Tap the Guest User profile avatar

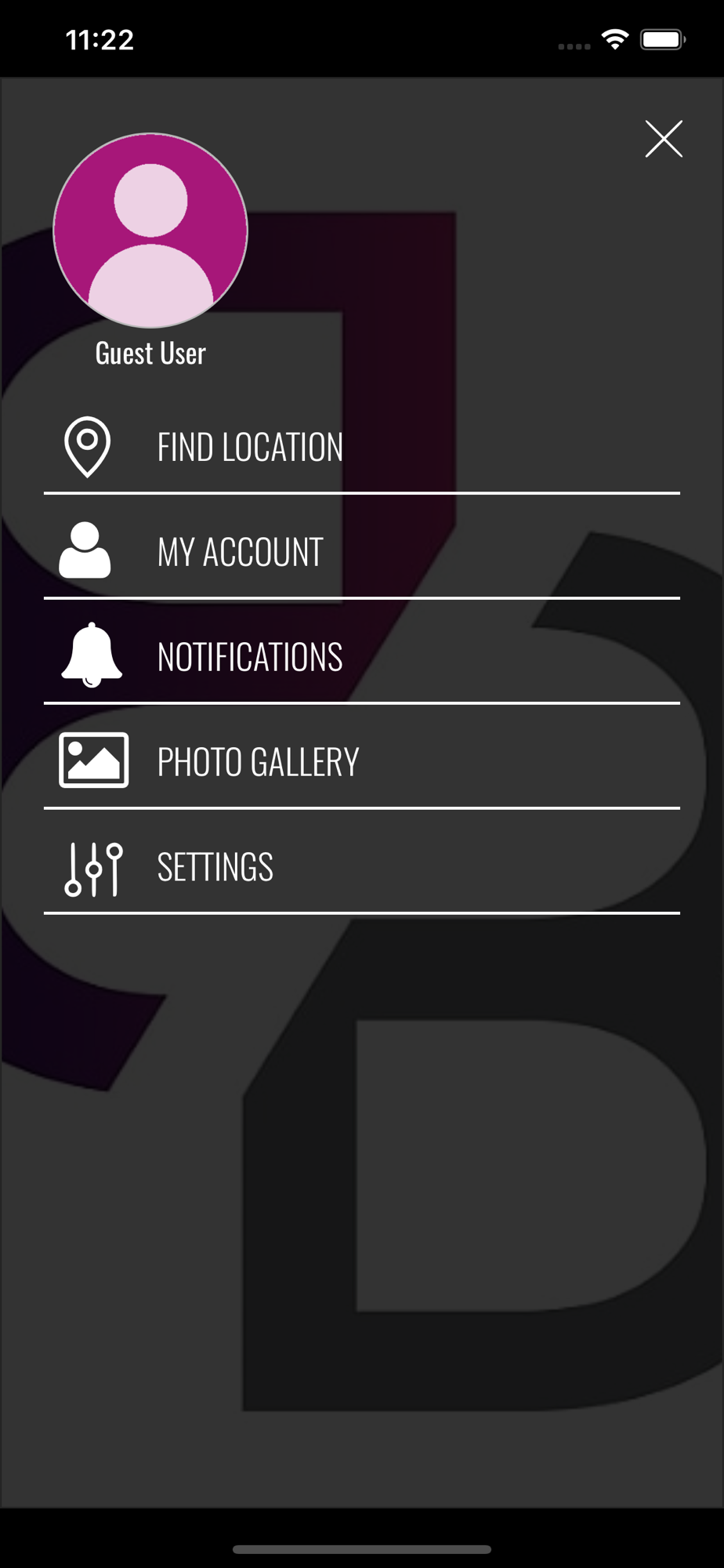click(150, 230)
